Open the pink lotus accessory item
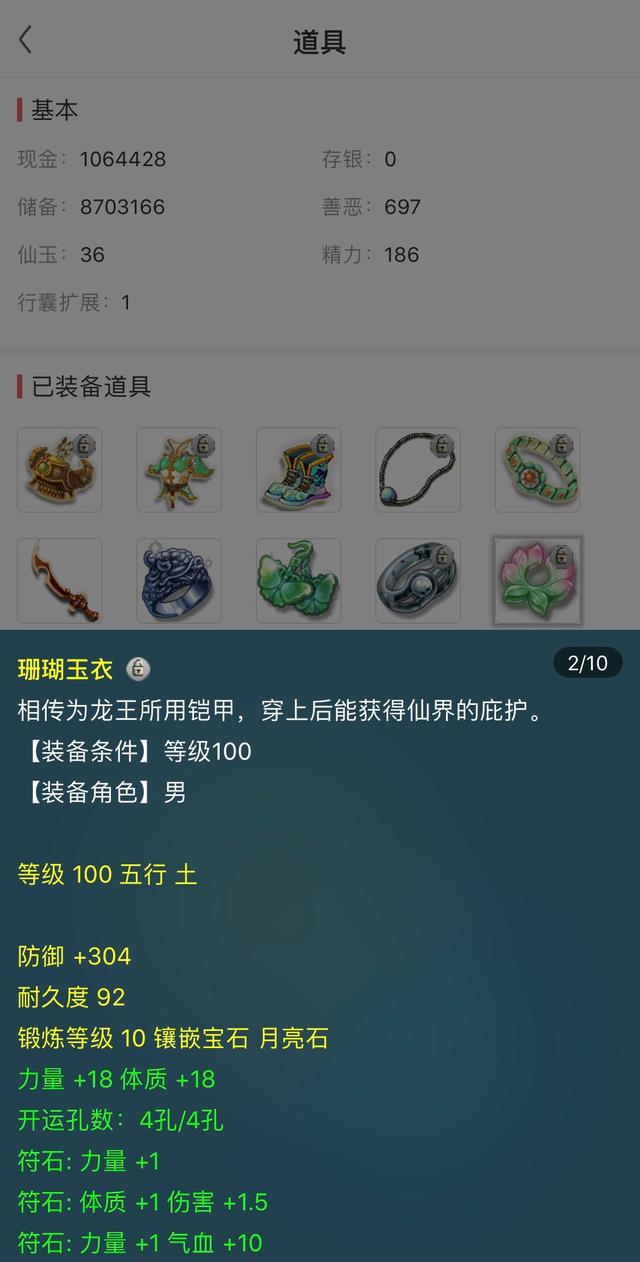The height and width of the screenshot is (1262, 640). 538,581
